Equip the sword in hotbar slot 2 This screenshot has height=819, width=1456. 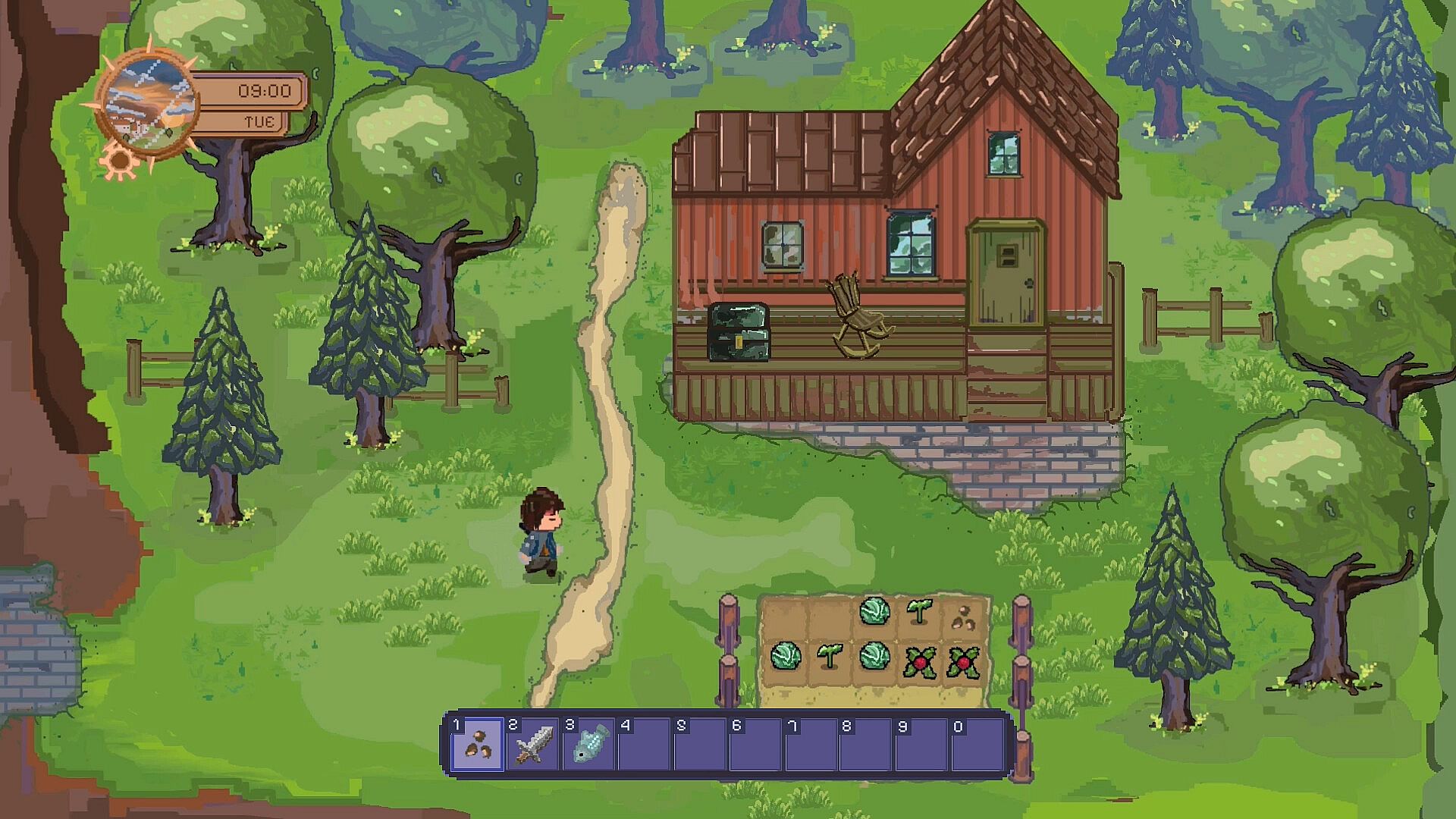point(534,745)
